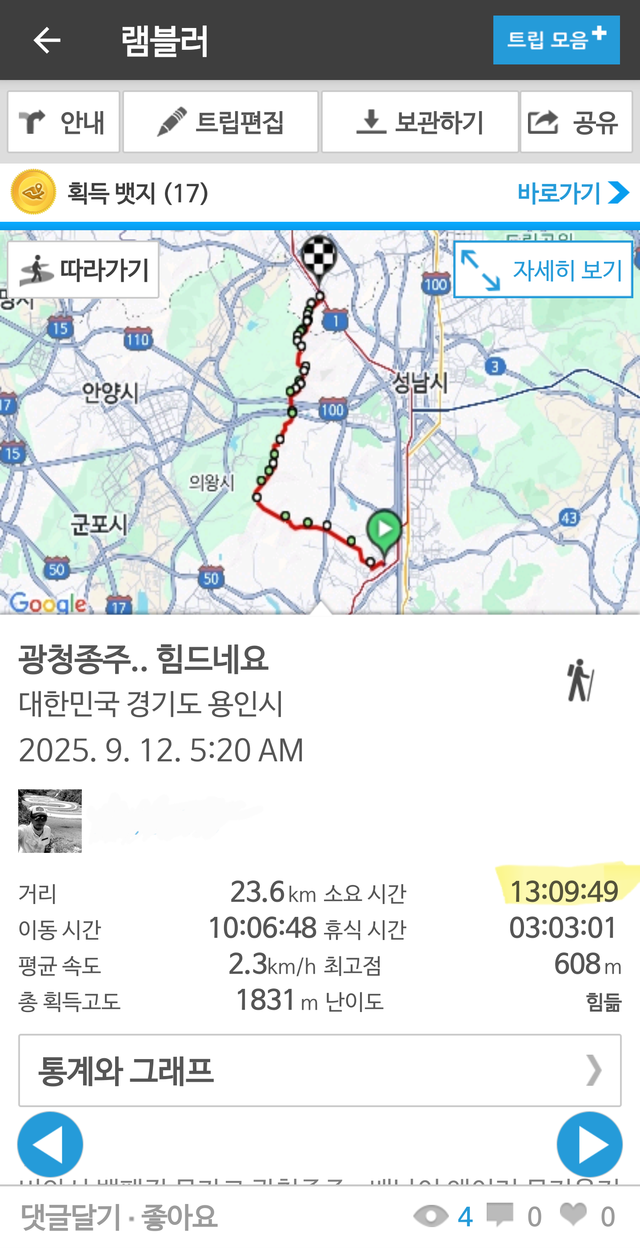
Task: Share this trip via 공유
Action: coord(575,122)
